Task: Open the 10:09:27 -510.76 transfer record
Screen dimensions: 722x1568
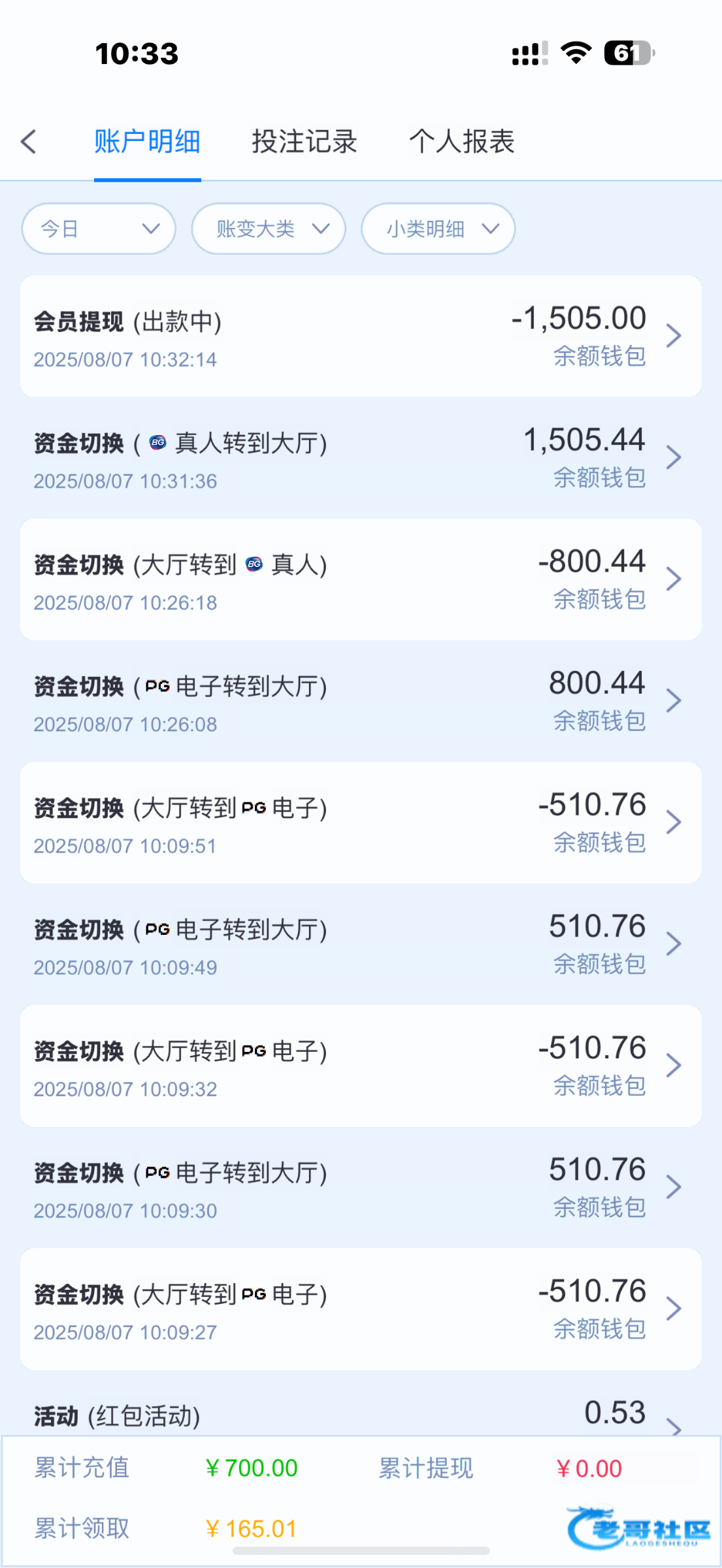Action: [361, 1309]
